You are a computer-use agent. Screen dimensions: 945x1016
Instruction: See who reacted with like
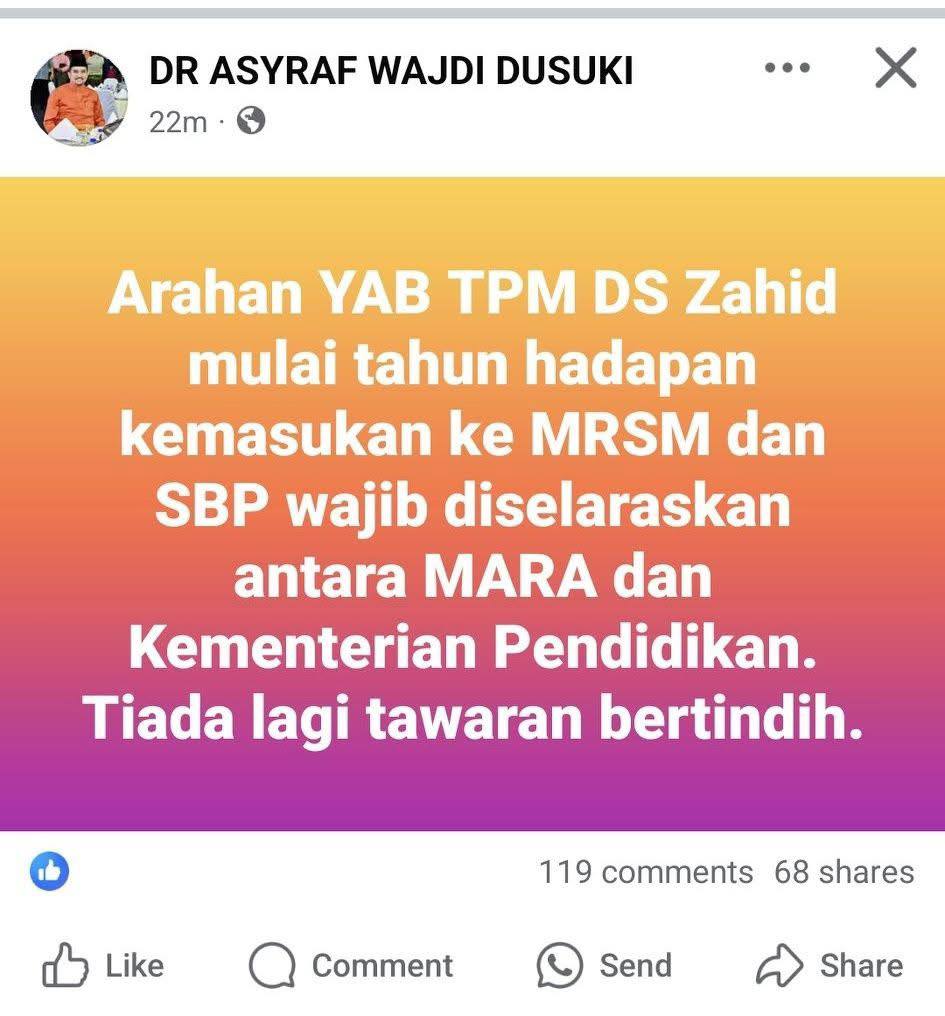pos(49,872)
